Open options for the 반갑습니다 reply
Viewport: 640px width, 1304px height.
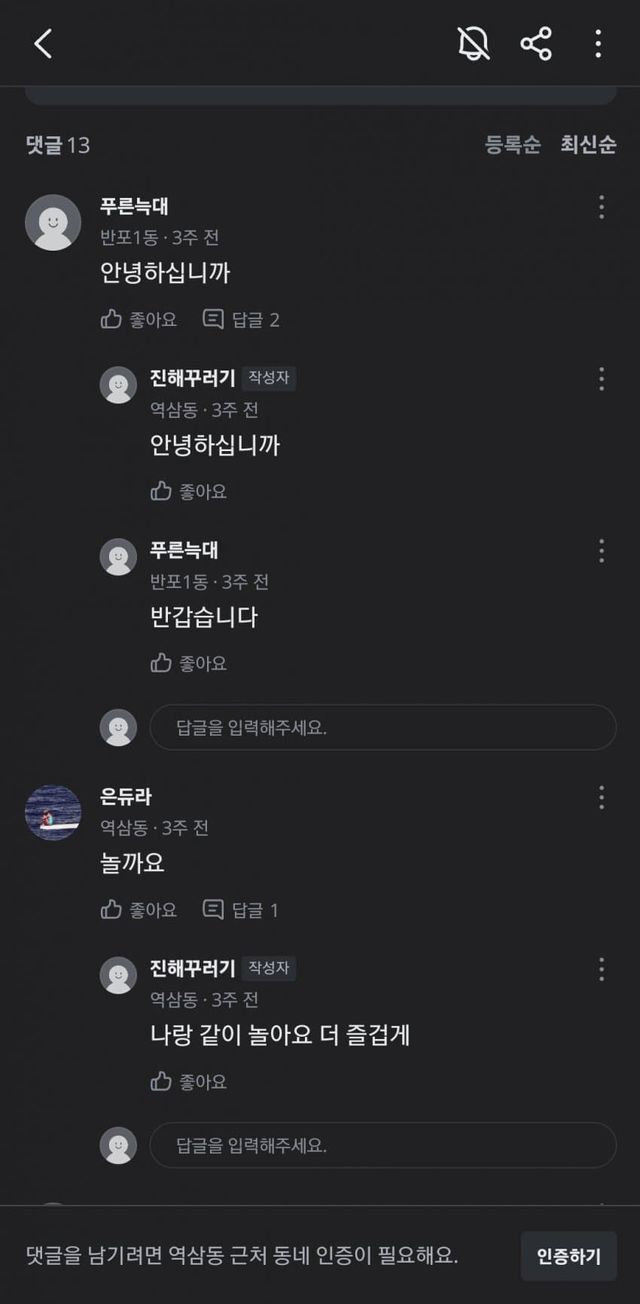coord(601,551)
